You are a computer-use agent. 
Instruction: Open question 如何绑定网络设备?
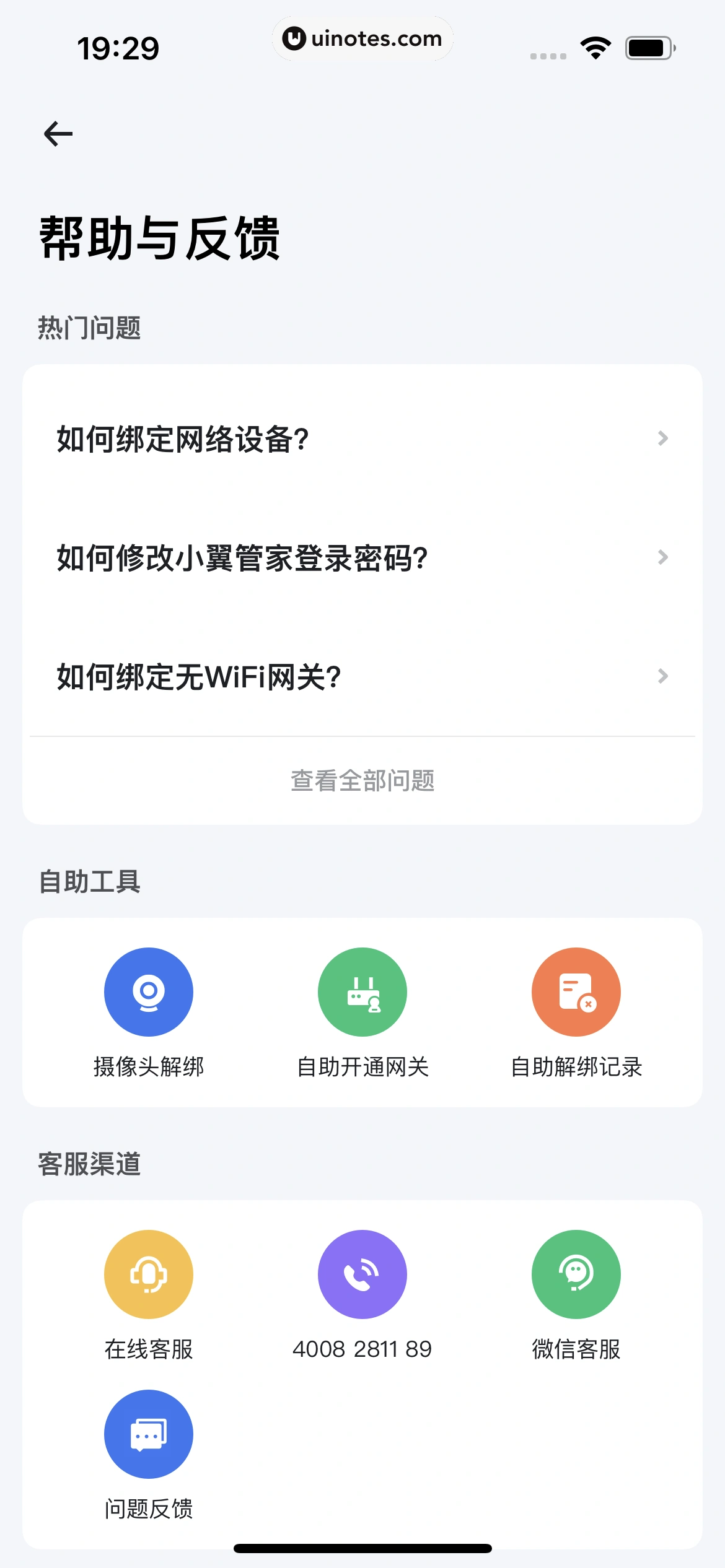pyautogui.click(x=362, y=439)
